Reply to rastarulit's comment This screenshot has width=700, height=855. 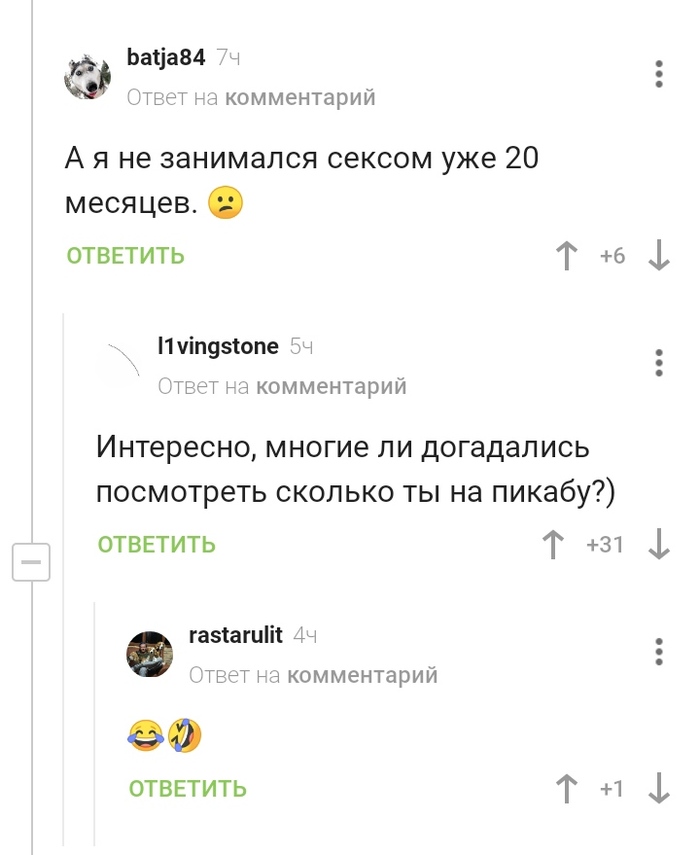(x=188, y=789)
